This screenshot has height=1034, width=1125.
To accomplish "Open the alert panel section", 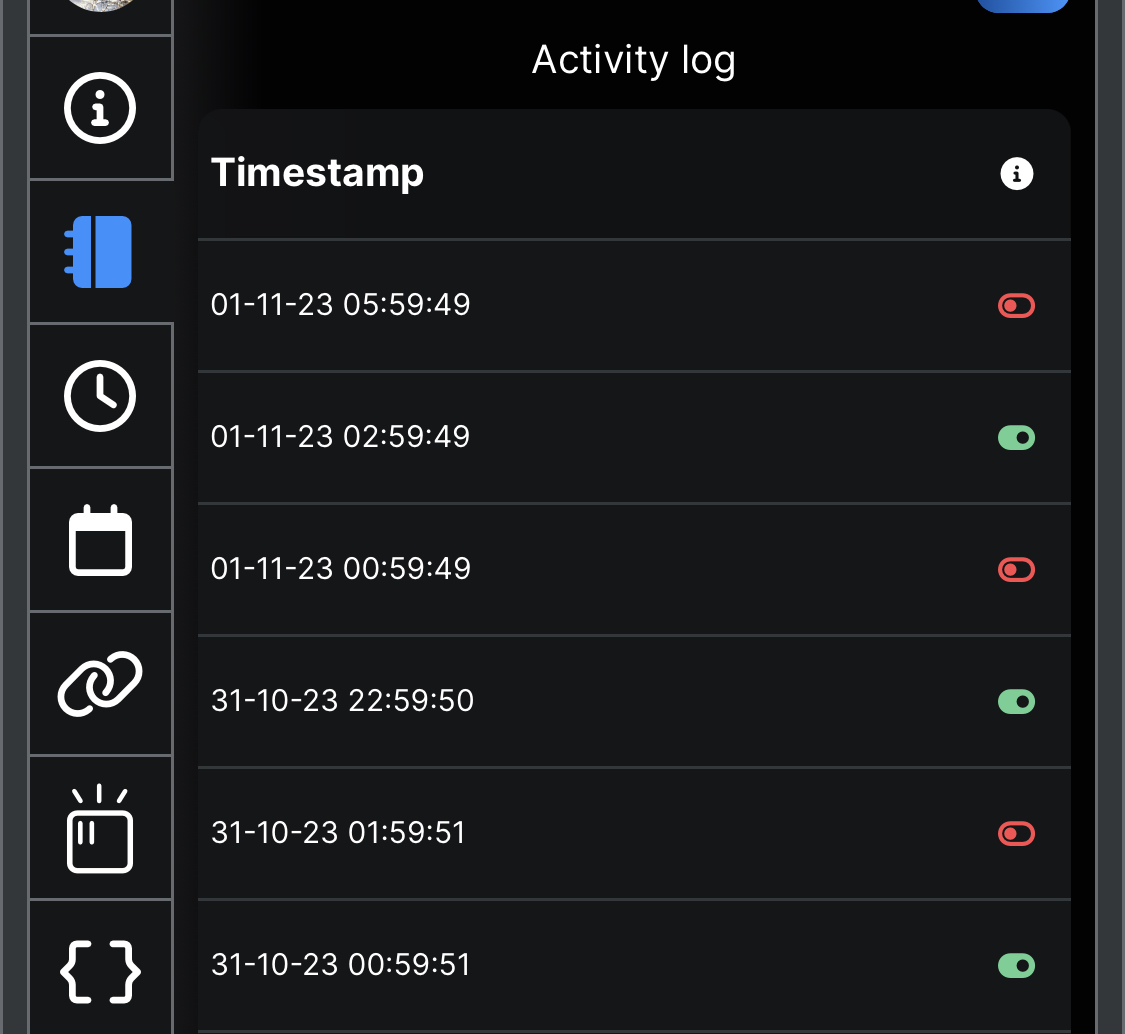I will pyautogui.click(x=100, y=828).
